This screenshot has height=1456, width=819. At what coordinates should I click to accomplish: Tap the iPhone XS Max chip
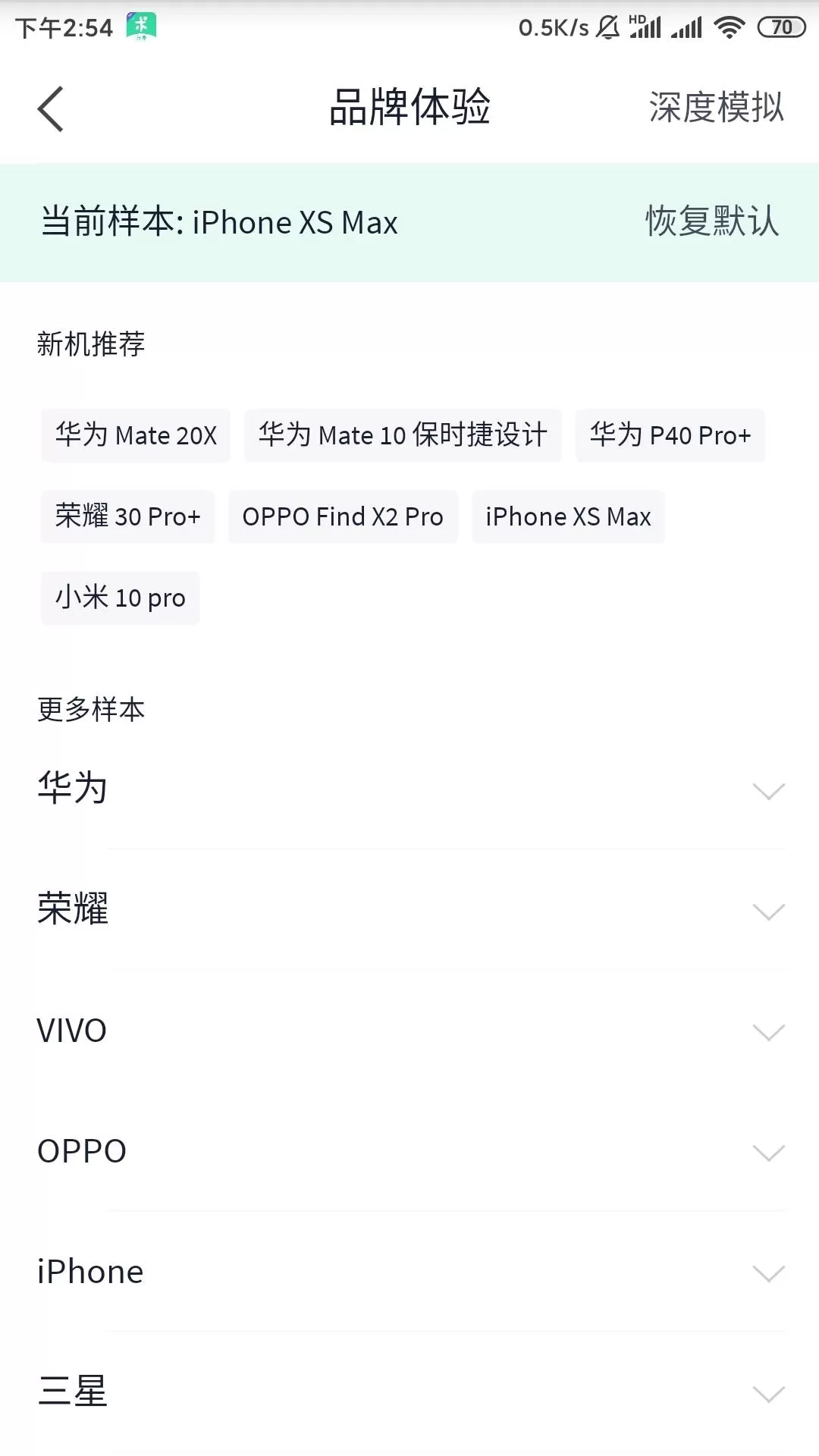568,516
